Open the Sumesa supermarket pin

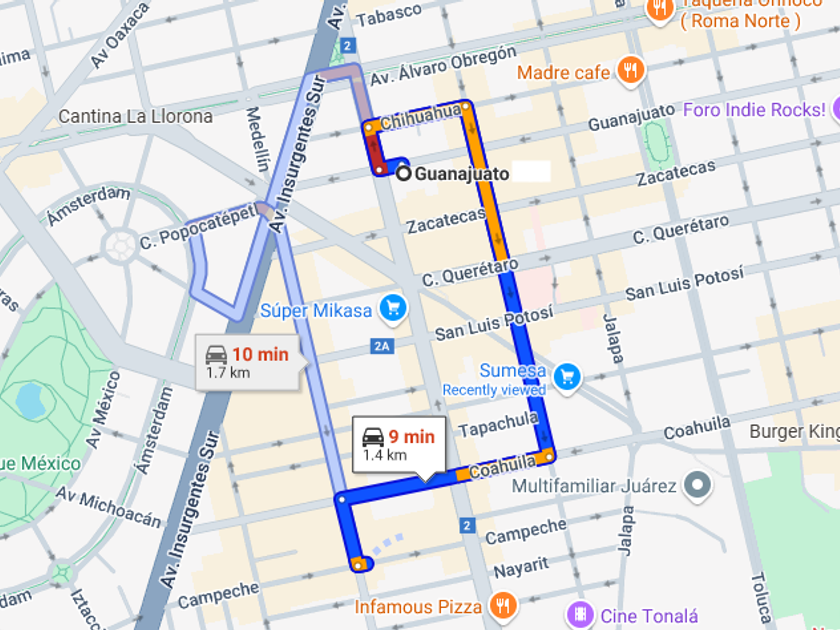[567, 378]
